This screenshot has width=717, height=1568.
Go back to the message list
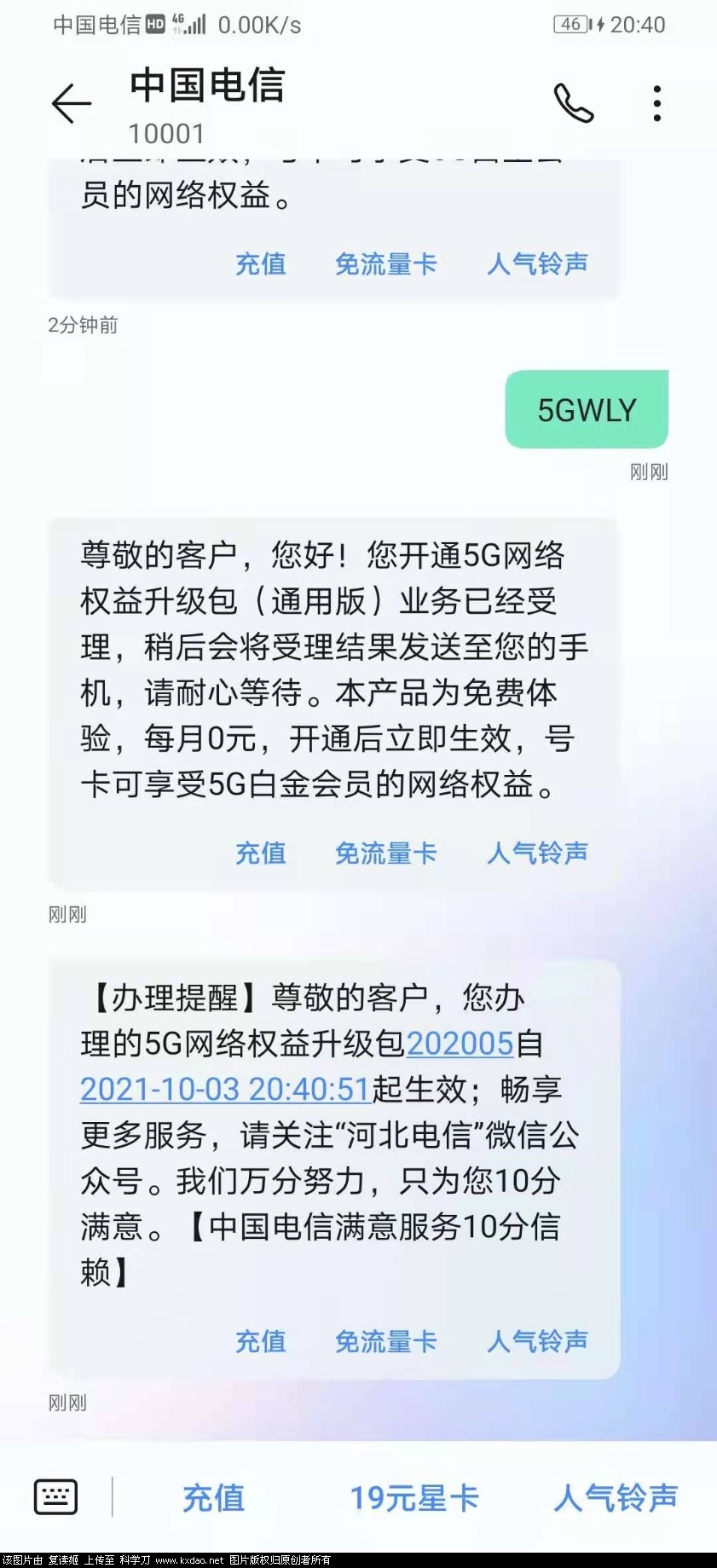(71, 104)
